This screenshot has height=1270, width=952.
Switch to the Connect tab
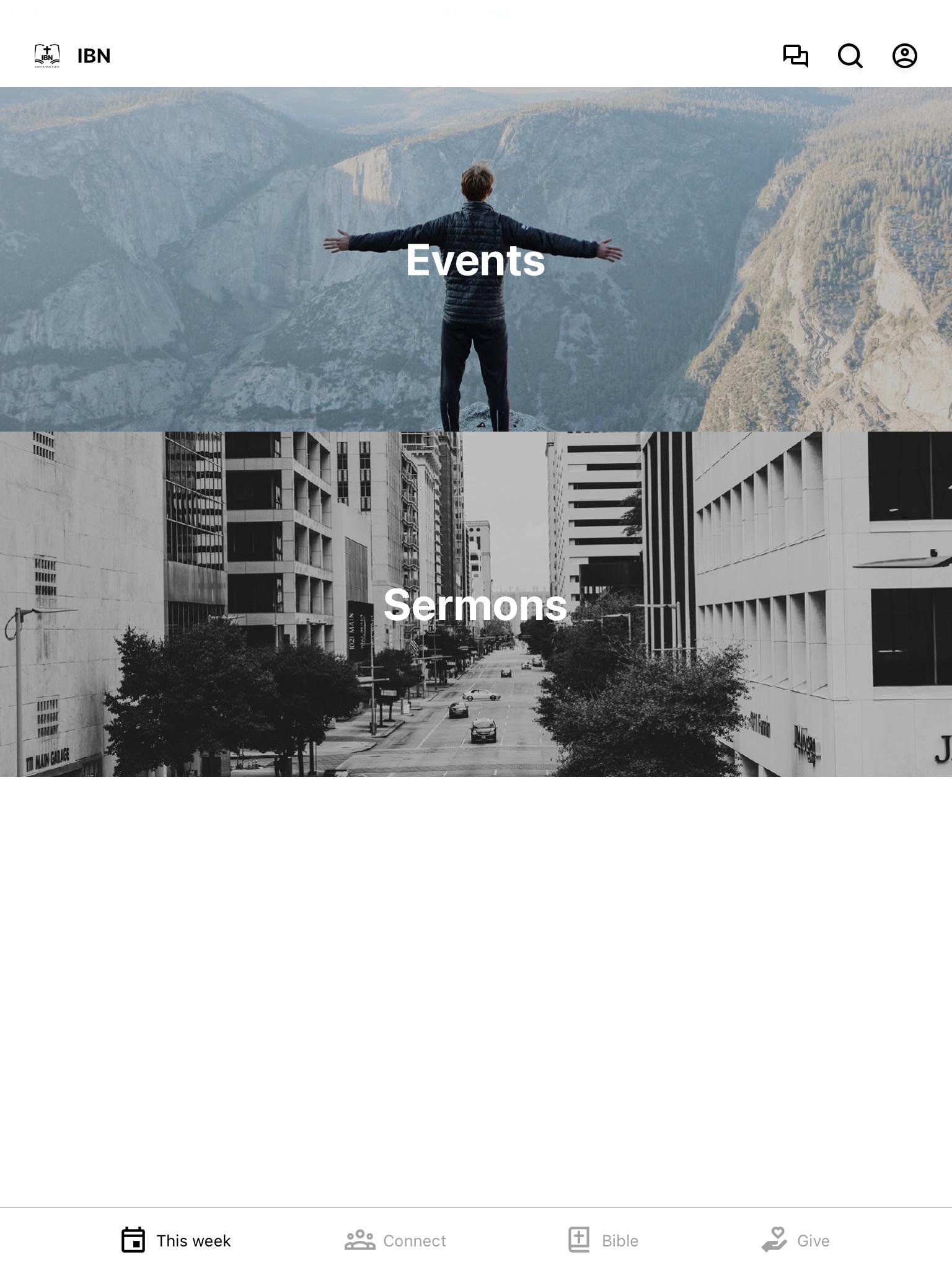(x=395, y=1240)
